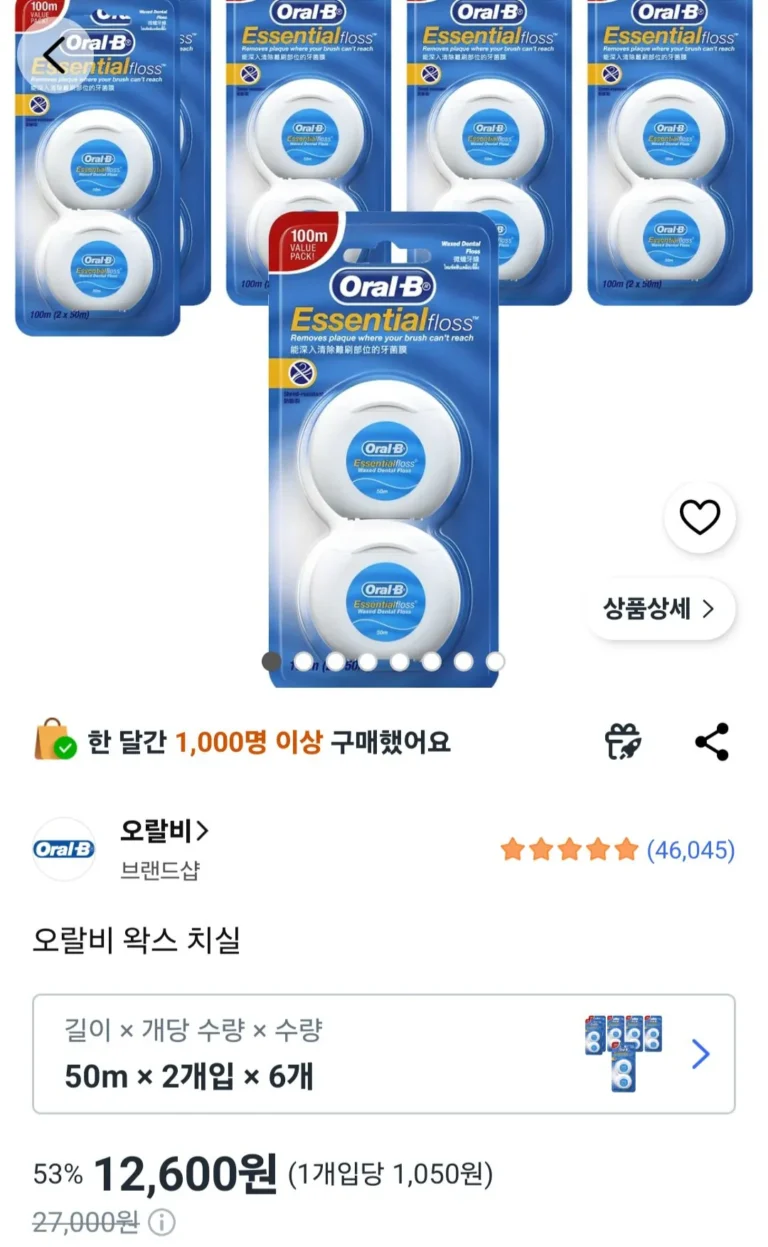768x1247 pixels.
Task: Open the 오랄비 brand shop
Action: [x=164, y=830]
